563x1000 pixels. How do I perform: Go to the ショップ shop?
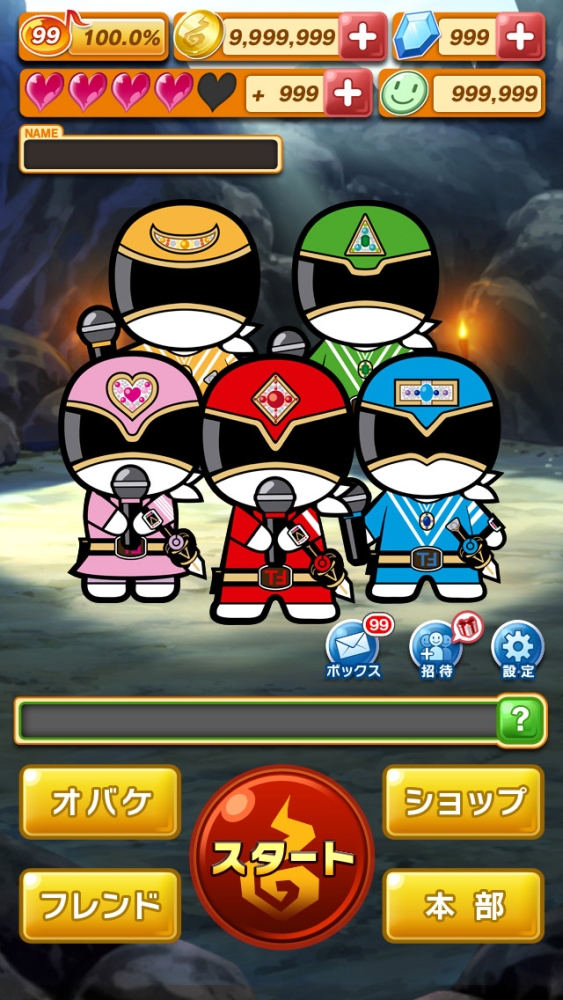(464, 802)
